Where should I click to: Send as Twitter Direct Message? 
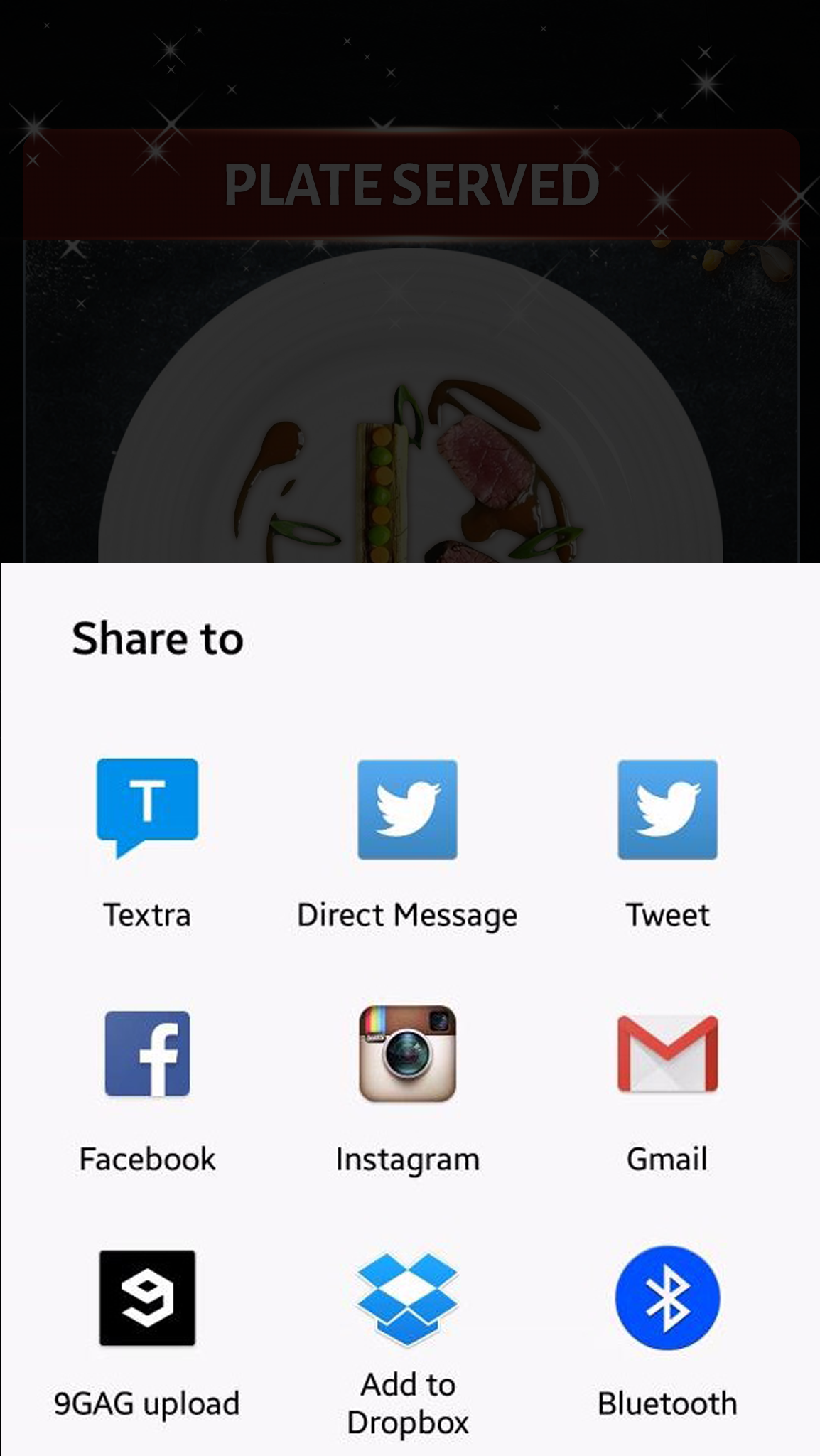pos(407,810)
